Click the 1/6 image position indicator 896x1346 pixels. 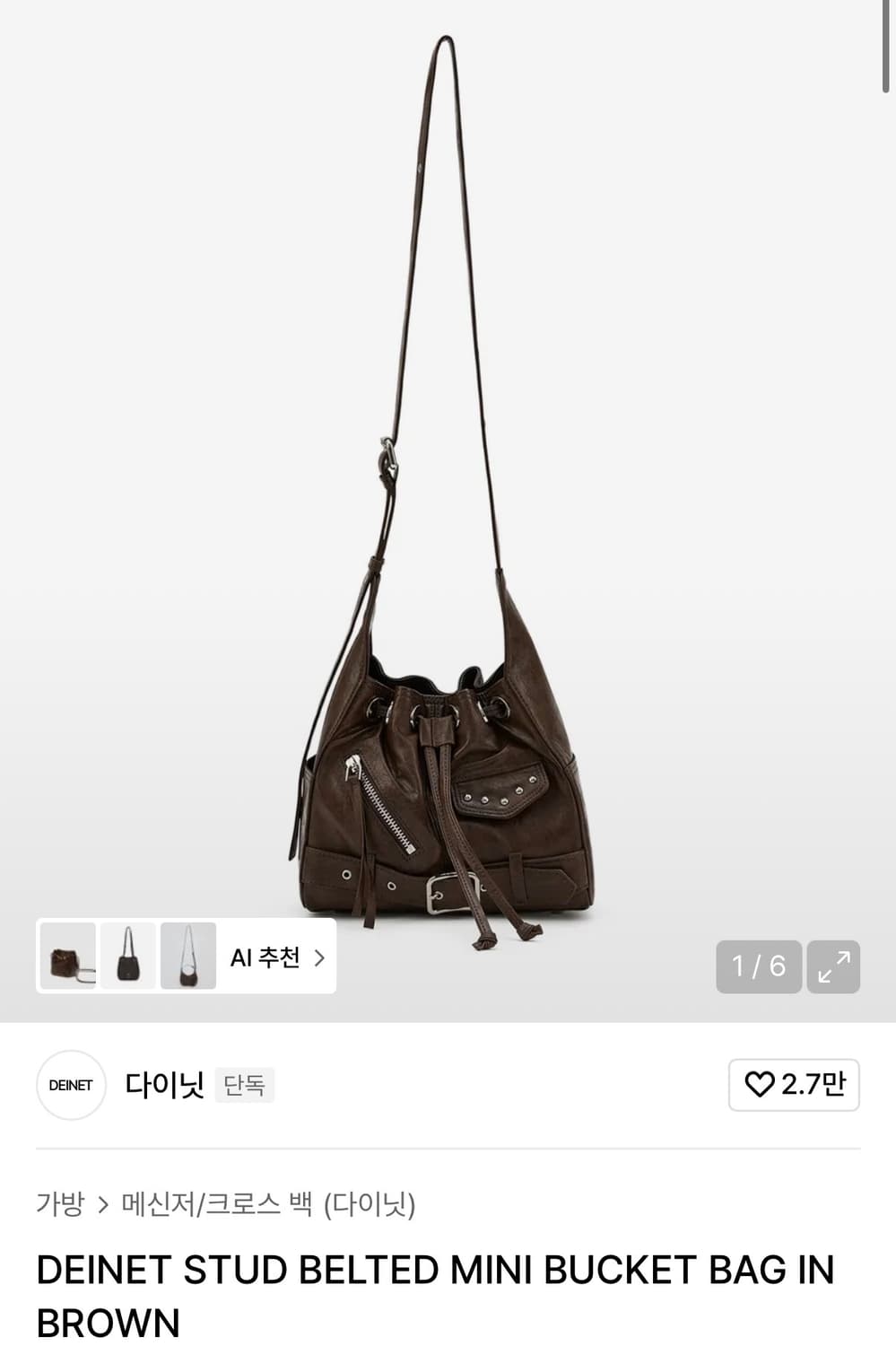click(759, 966)
